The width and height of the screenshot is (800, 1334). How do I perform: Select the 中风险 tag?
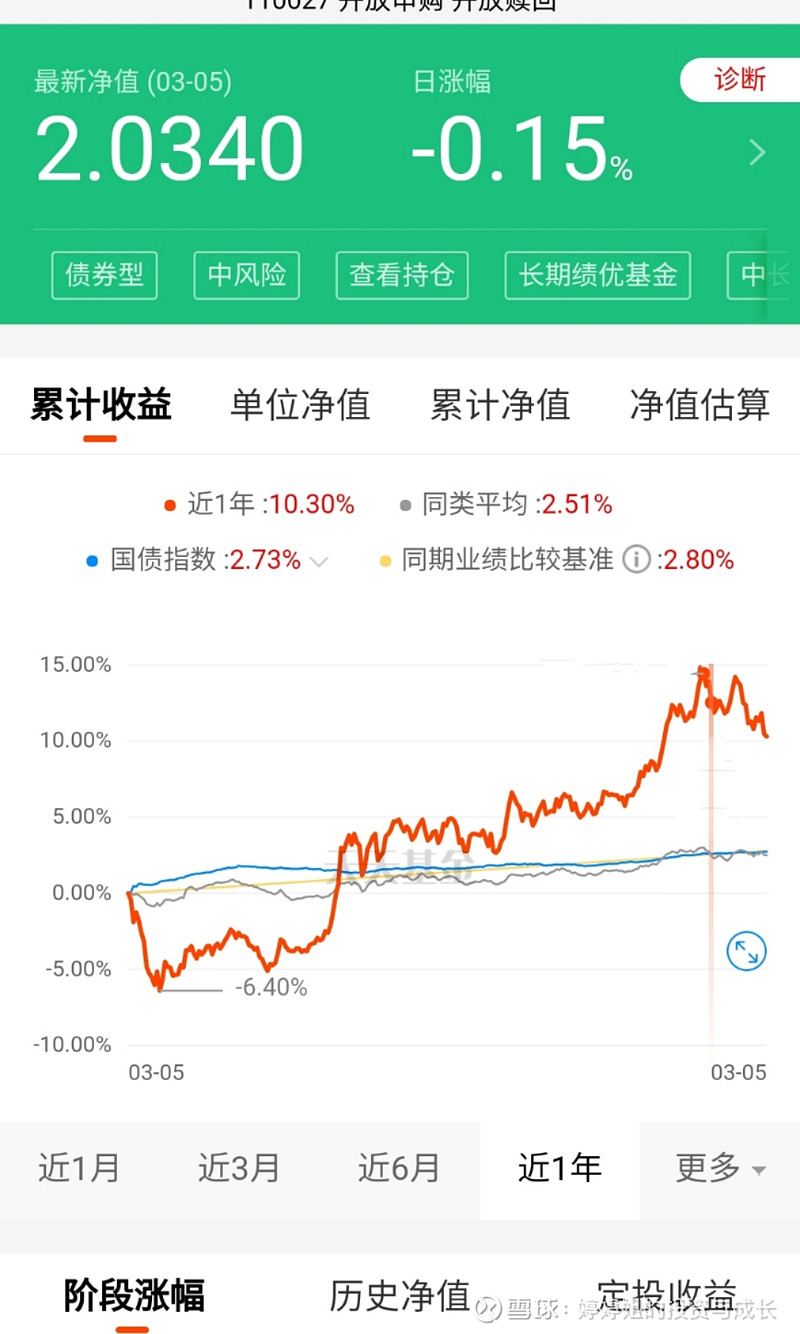pos(247,274)
